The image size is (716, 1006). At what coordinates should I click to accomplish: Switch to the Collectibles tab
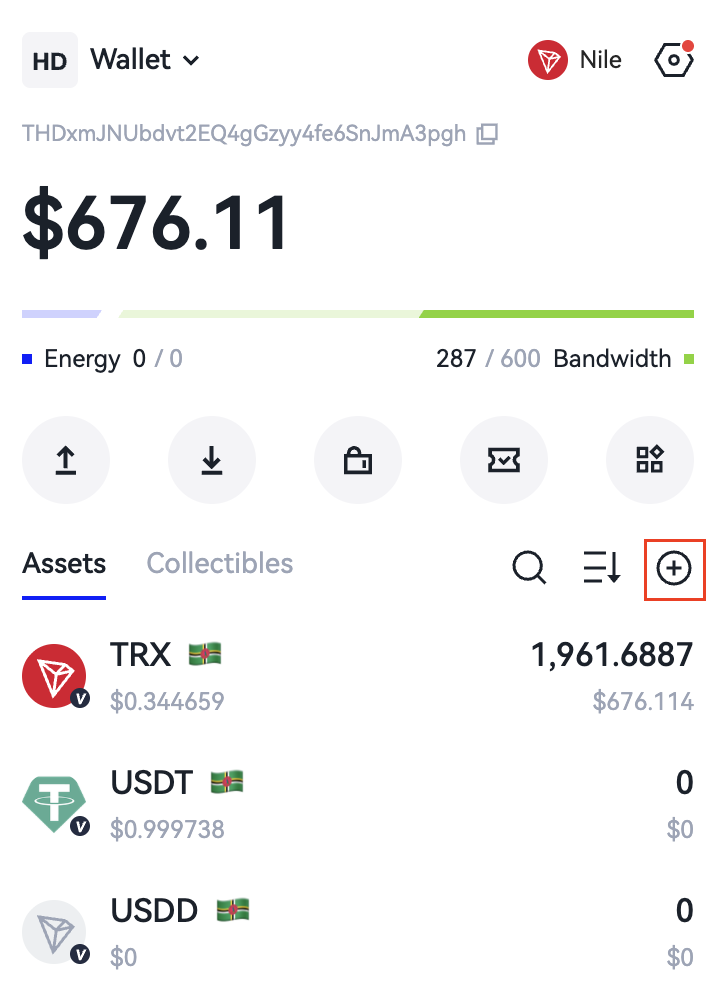click(219, 563)
